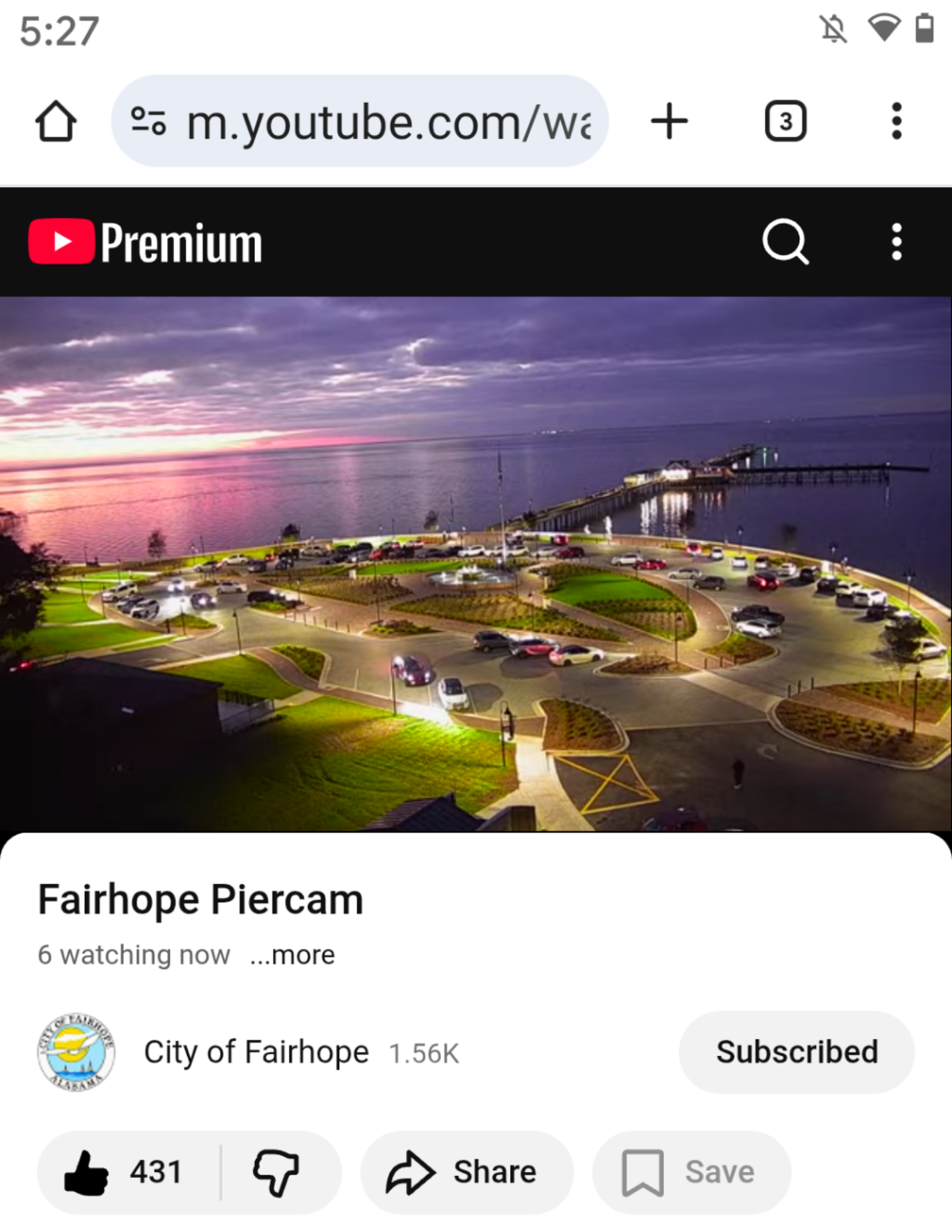Image resolution: width=952 pixels, height=1232 pixels.
Task: Go to YouTube Premium home via logo
Action: (x=146, y=242)
